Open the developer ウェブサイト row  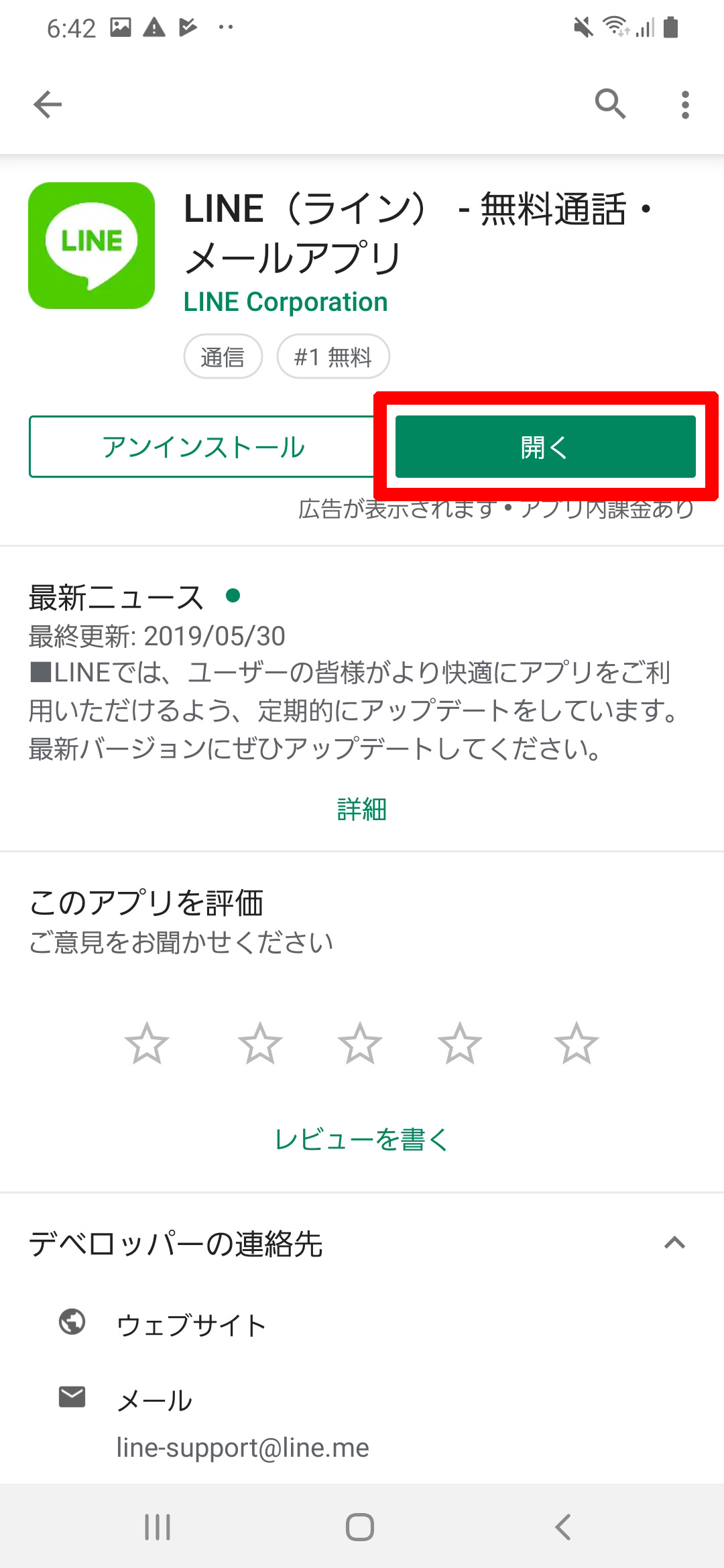click(x=192, y=1325)
